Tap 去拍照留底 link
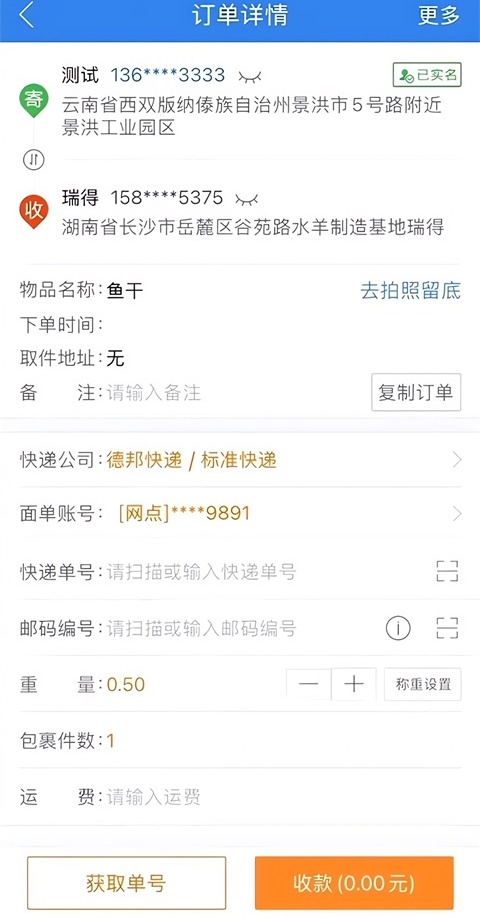The width and height of the screenshot is (480, 918). 410,290
